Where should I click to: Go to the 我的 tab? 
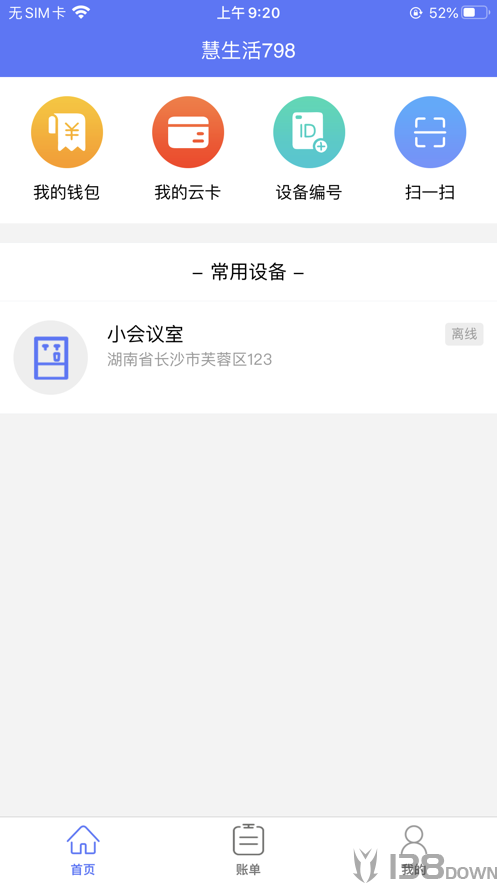click(414, 850)
